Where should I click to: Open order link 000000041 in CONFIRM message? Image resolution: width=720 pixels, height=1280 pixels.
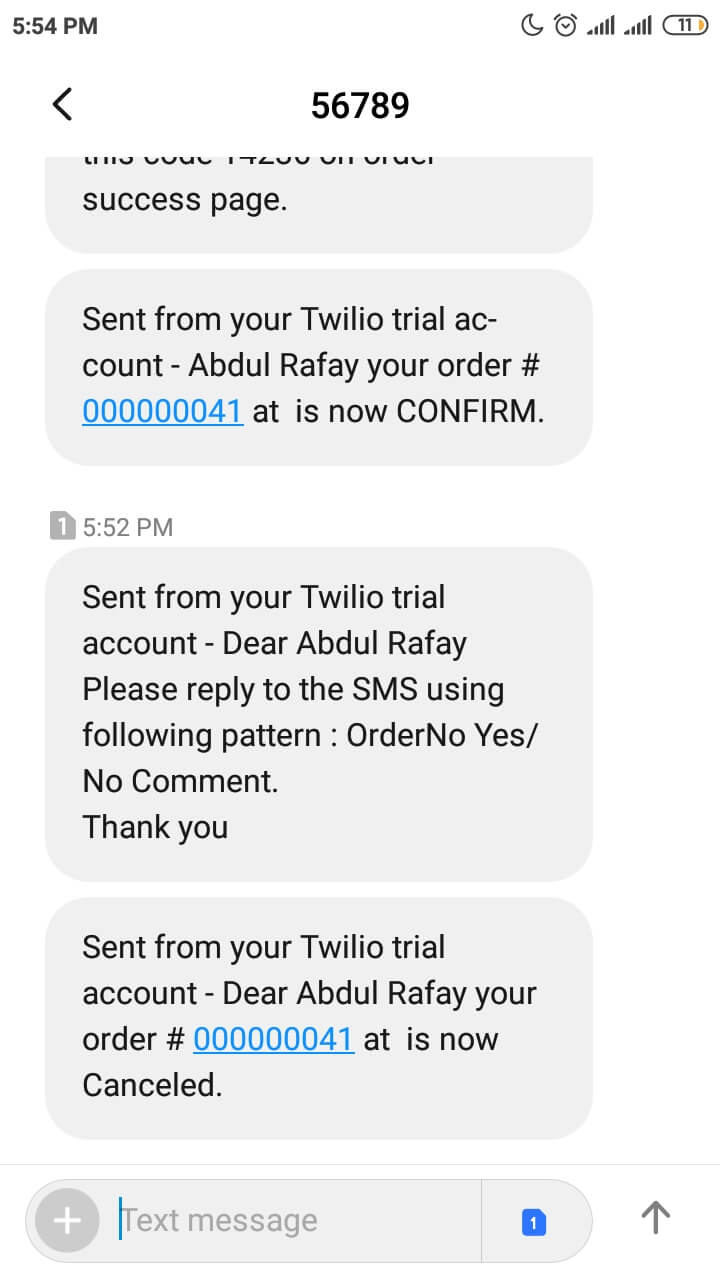pos(162,411)
